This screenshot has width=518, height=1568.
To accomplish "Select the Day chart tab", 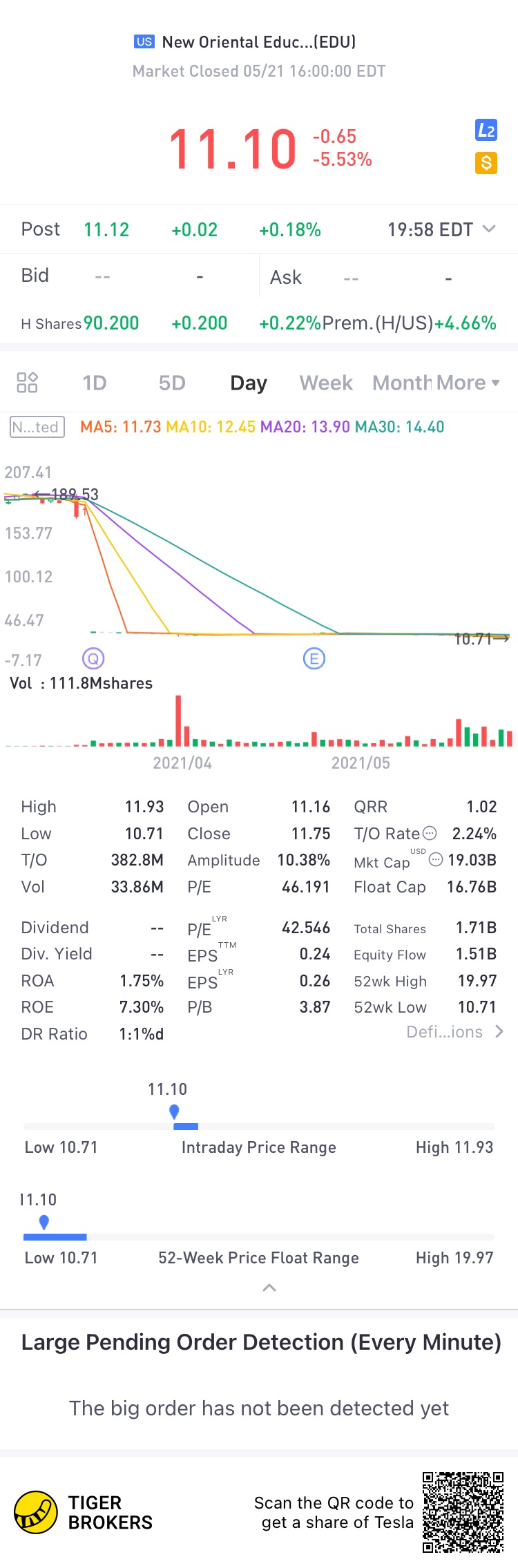I will coord(249,383).
